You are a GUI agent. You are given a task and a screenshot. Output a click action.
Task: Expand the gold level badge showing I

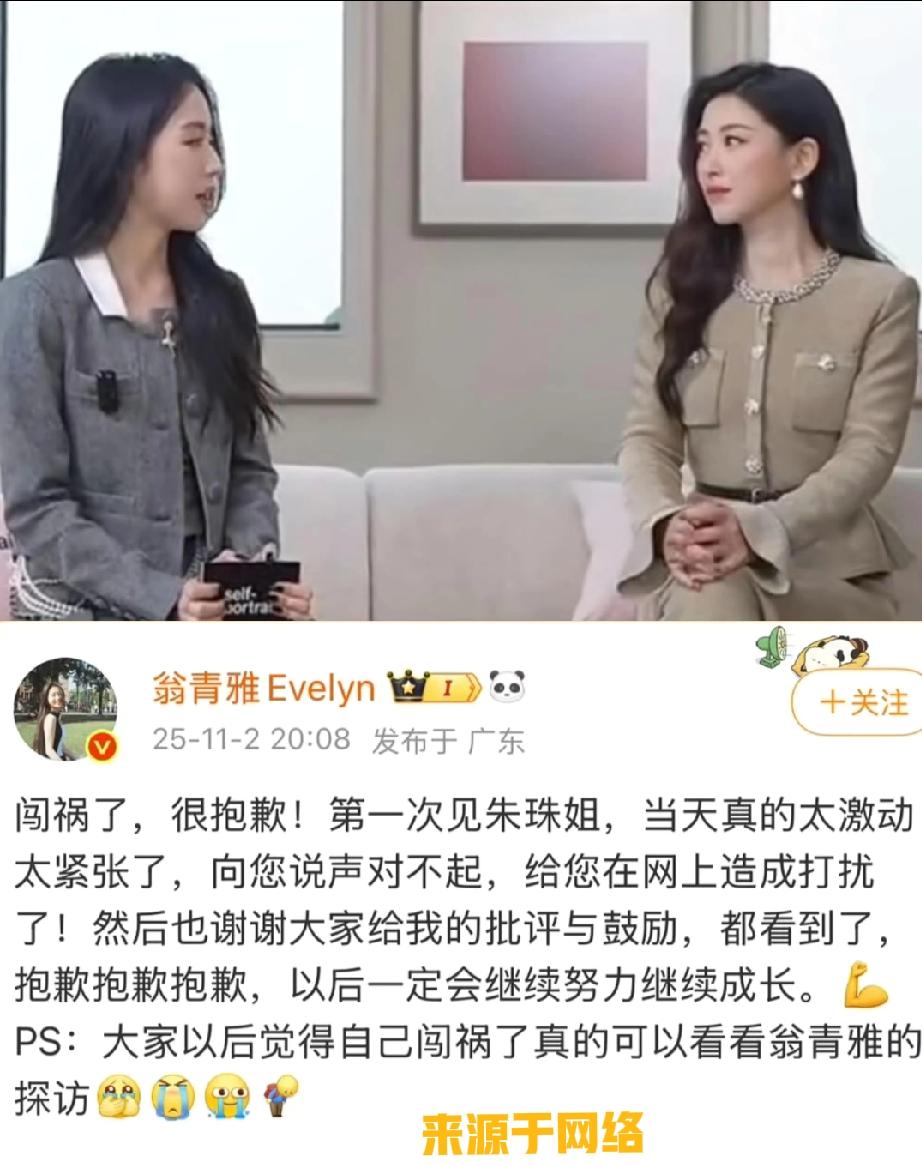[448, 687]
